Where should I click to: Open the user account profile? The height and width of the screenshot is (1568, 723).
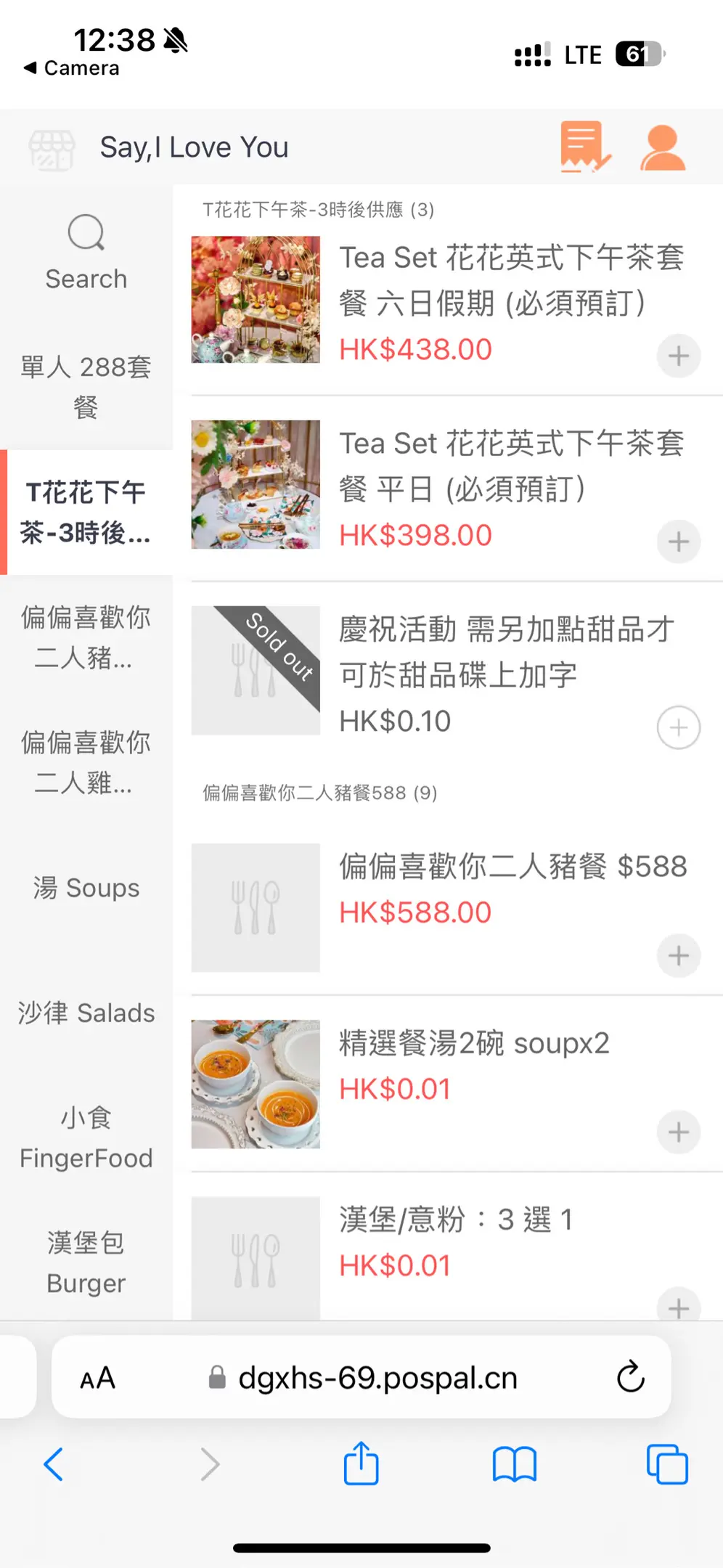(662, 147)
